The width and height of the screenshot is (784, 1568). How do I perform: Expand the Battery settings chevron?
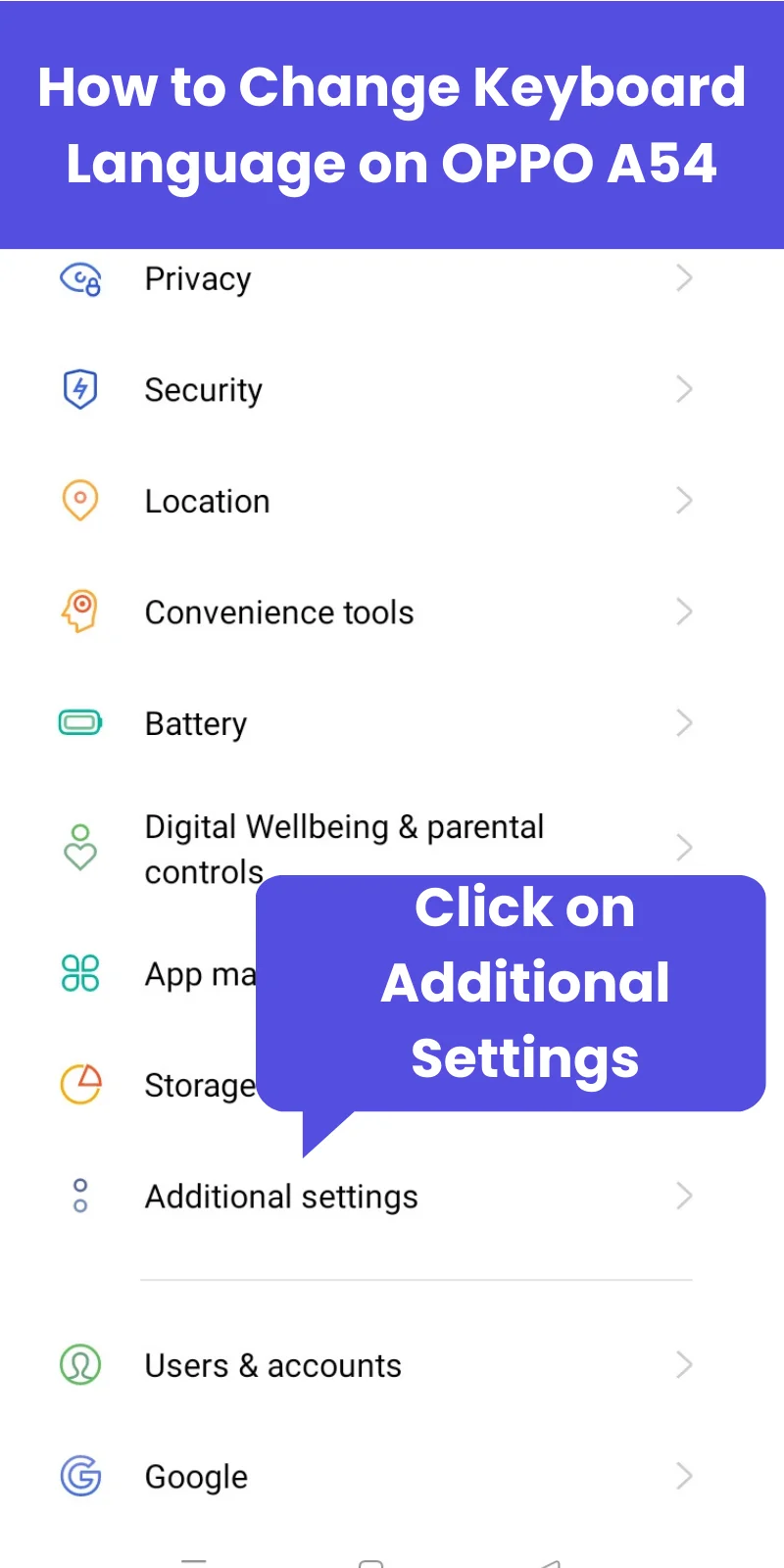point(685,722)
